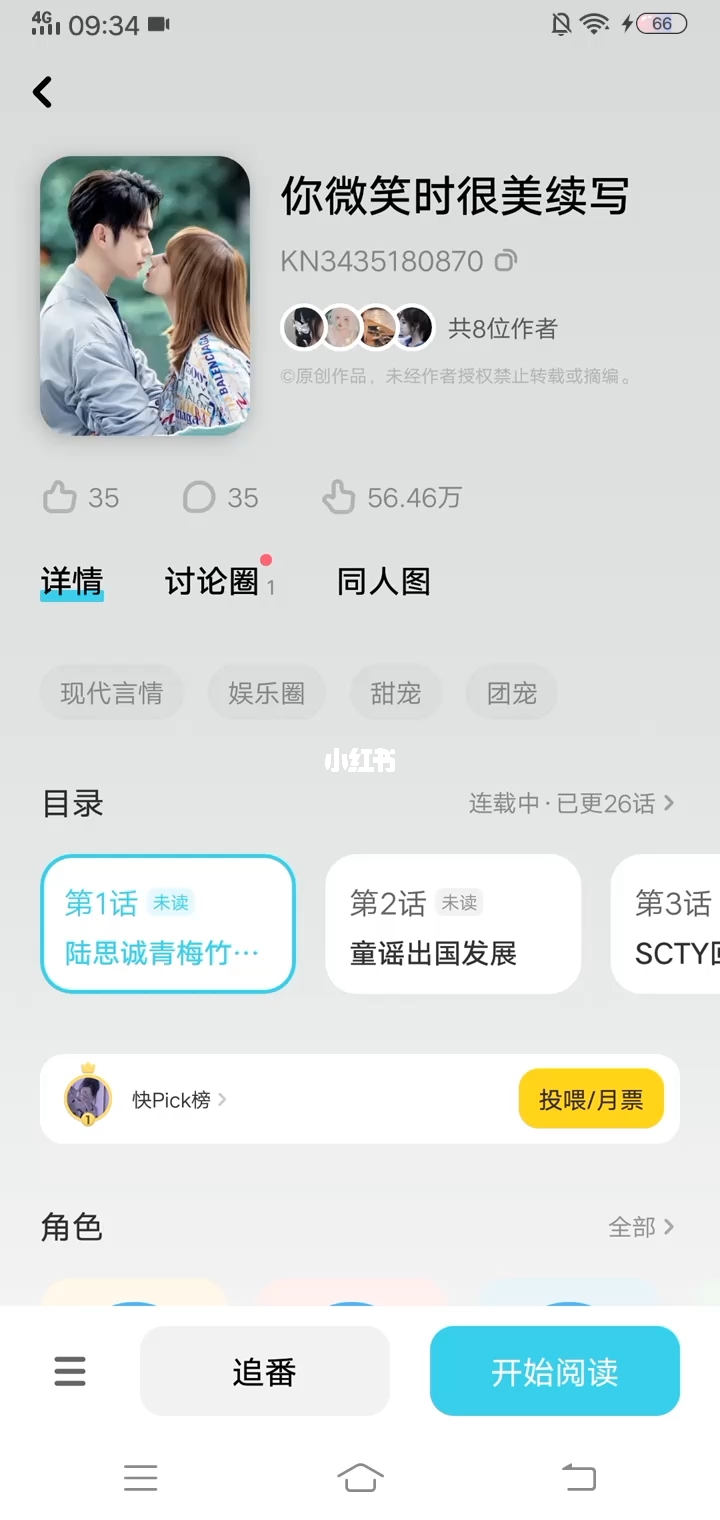This screenshot has width=720, height=1520.
Task: Go back using the top-left arrow
Action: pos(42,92)
